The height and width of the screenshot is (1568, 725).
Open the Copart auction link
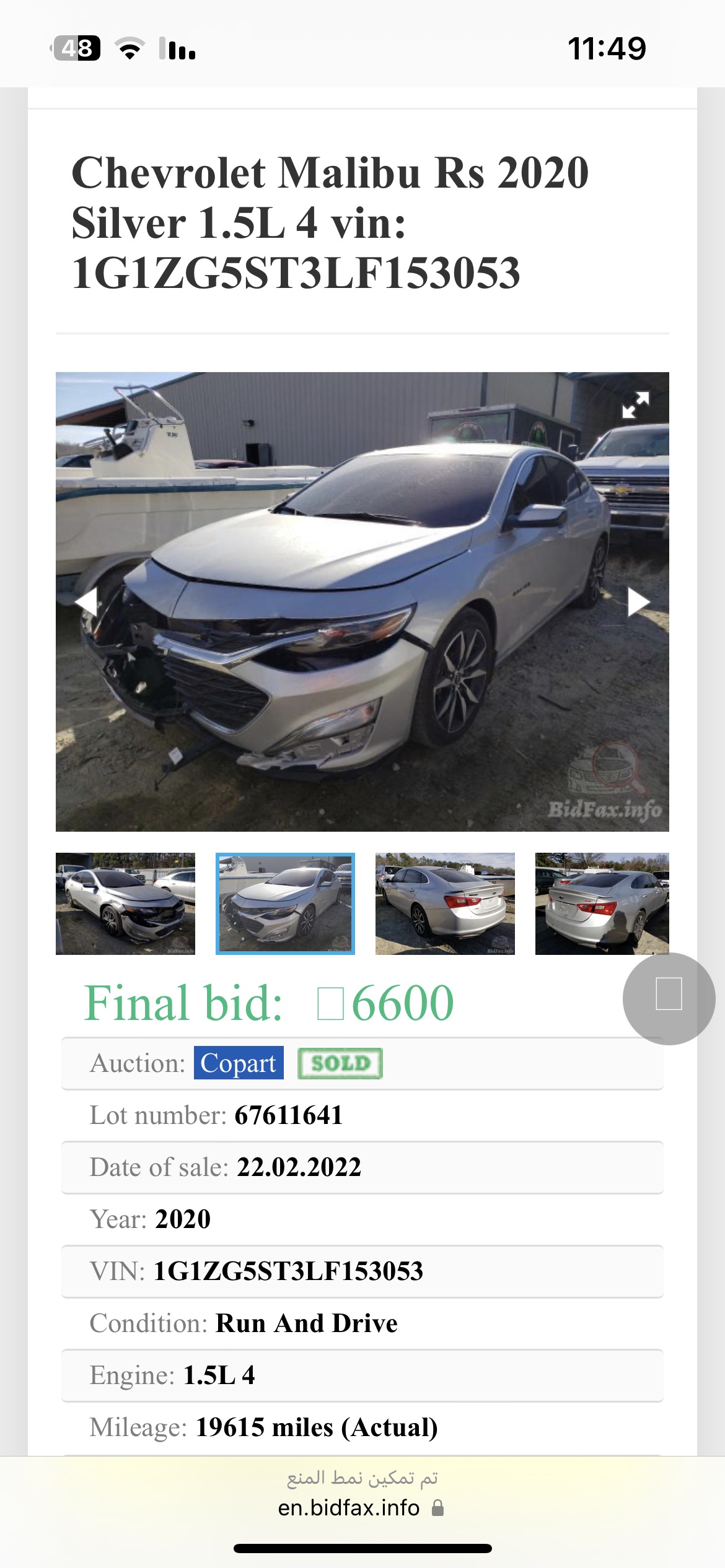[239, 1063]
